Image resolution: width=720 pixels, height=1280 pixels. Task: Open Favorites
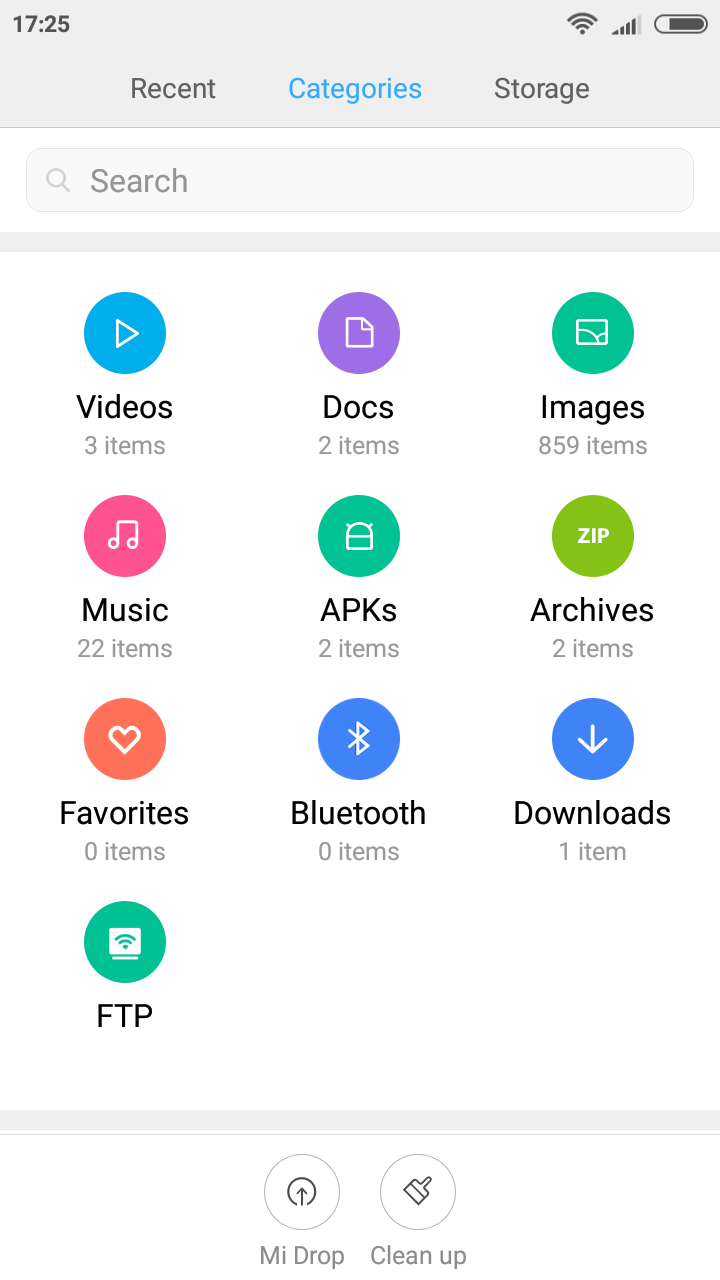click(x=125, y=740)
